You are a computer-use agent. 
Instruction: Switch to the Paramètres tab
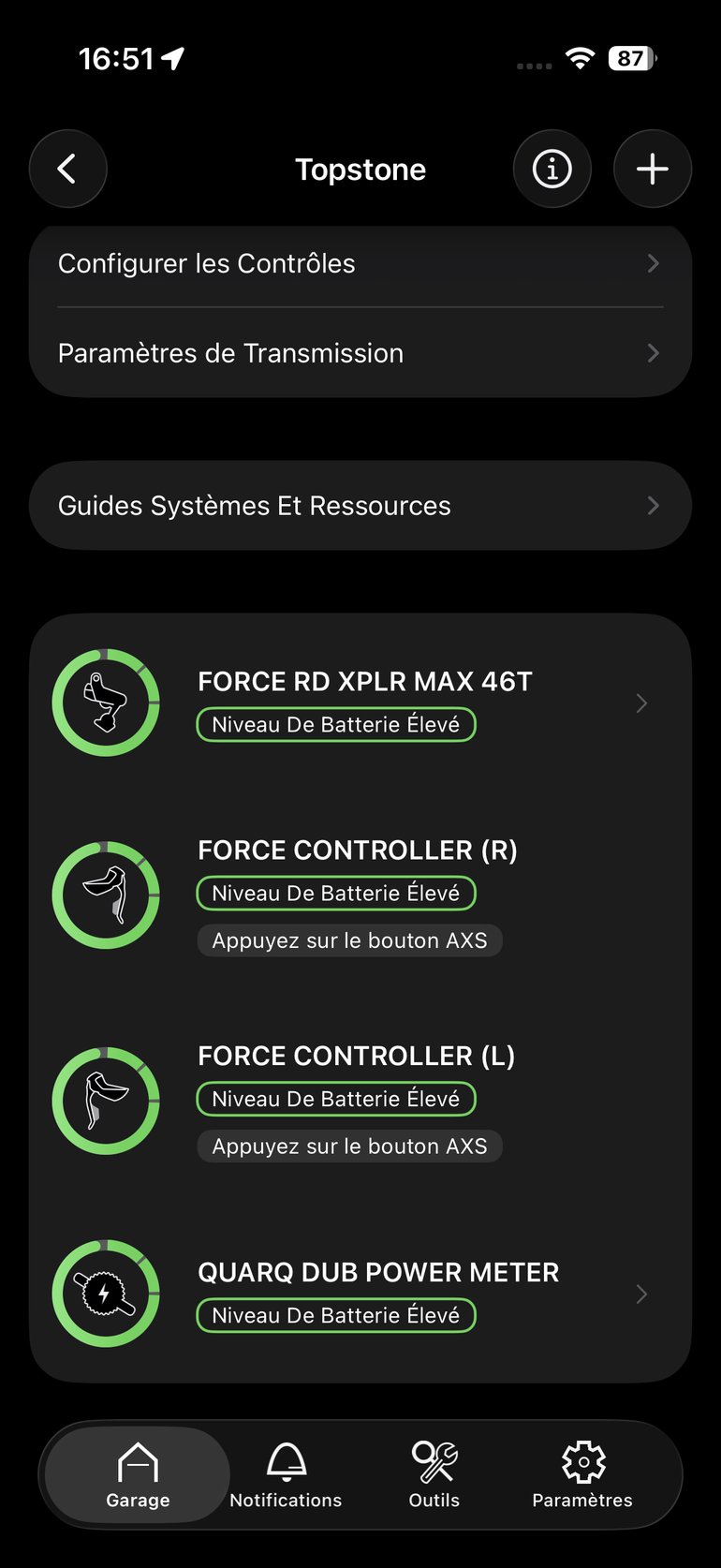click(582, 1475)
